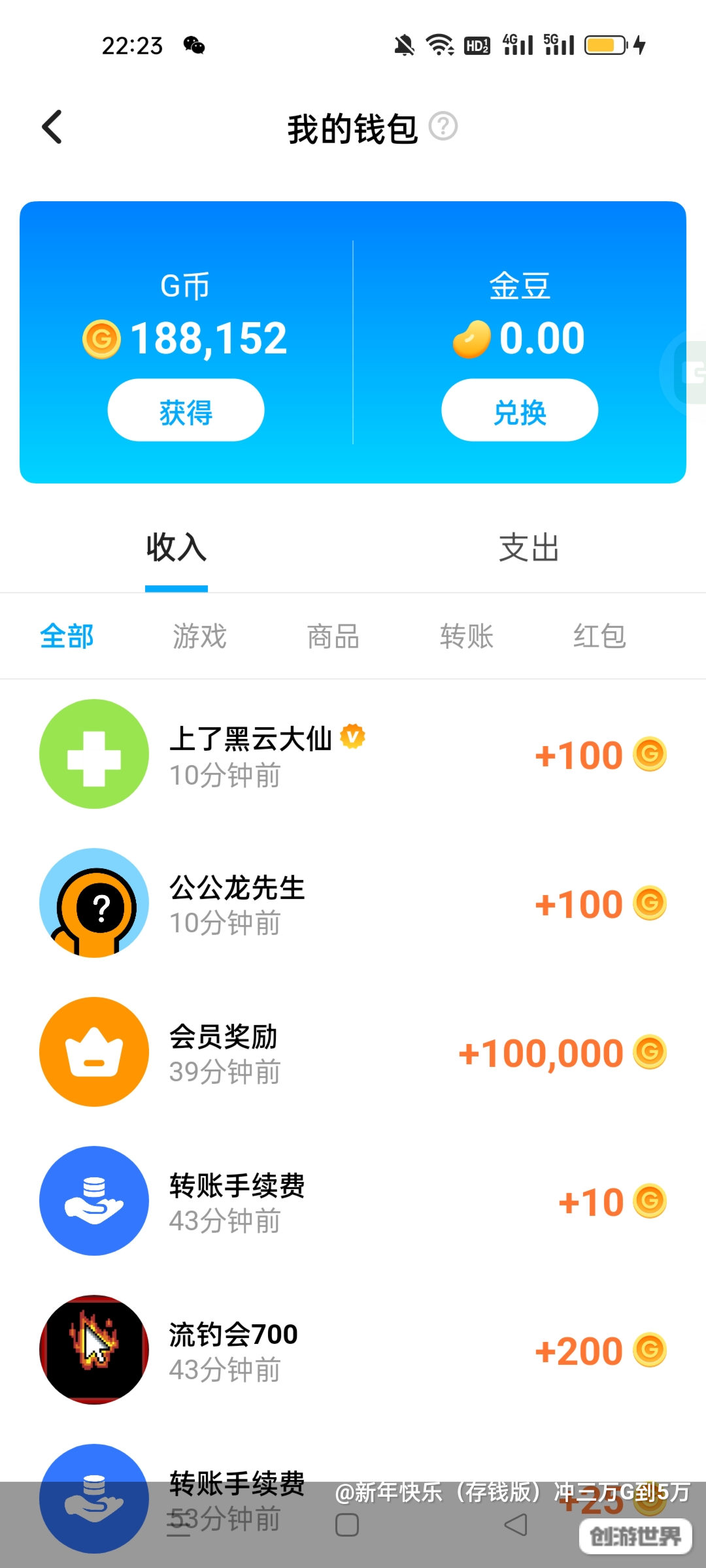Tap the 获得 button under G币

186,410
